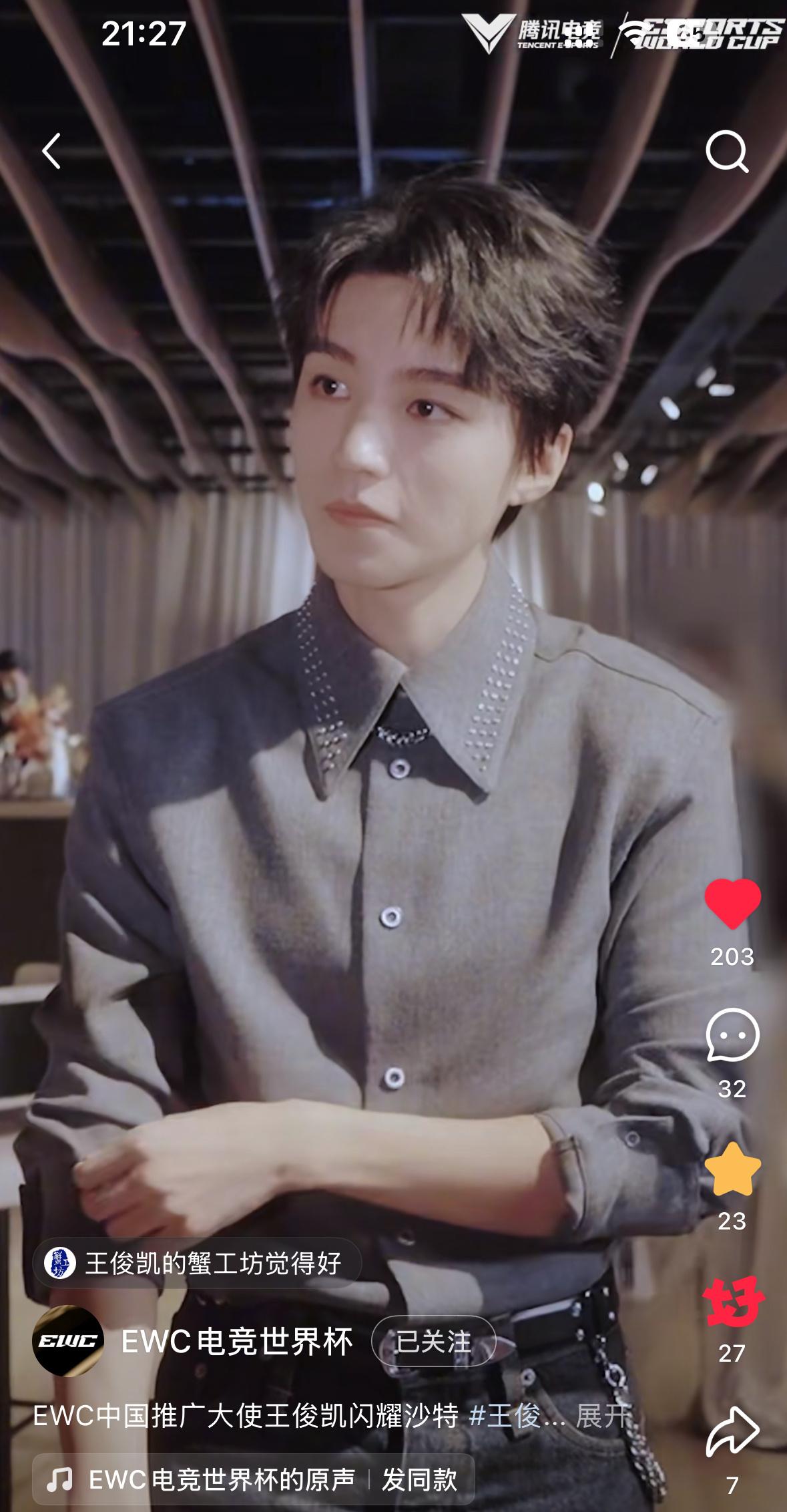Go back with the arrow icon
Screen dimensions: 787x1512
(51, 151)
